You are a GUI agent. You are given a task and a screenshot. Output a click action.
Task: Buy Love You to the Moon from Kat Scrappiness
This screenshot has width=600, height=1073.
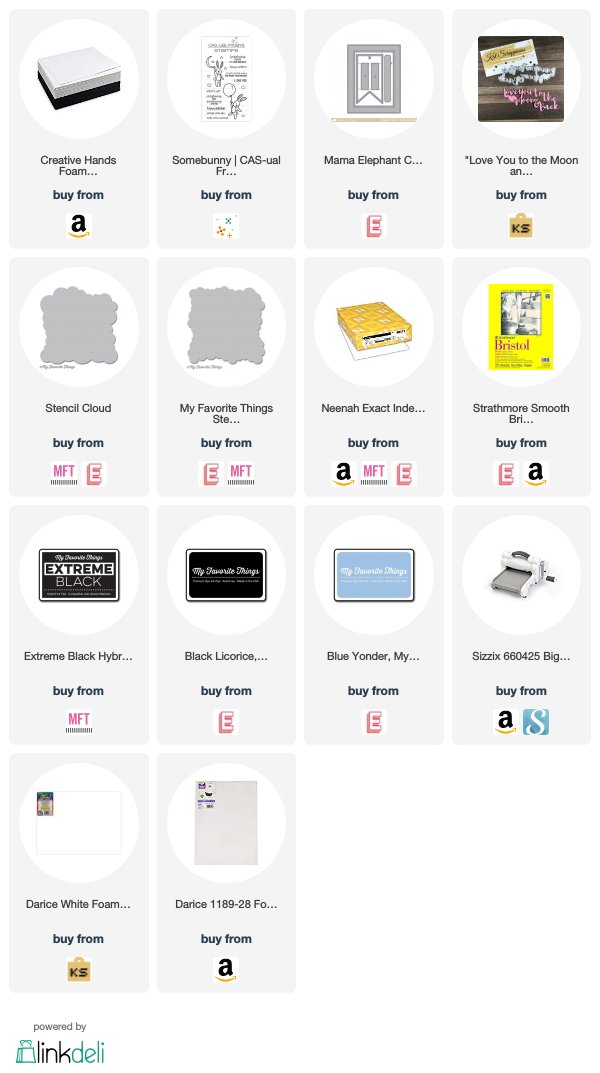tap(521, 226)
